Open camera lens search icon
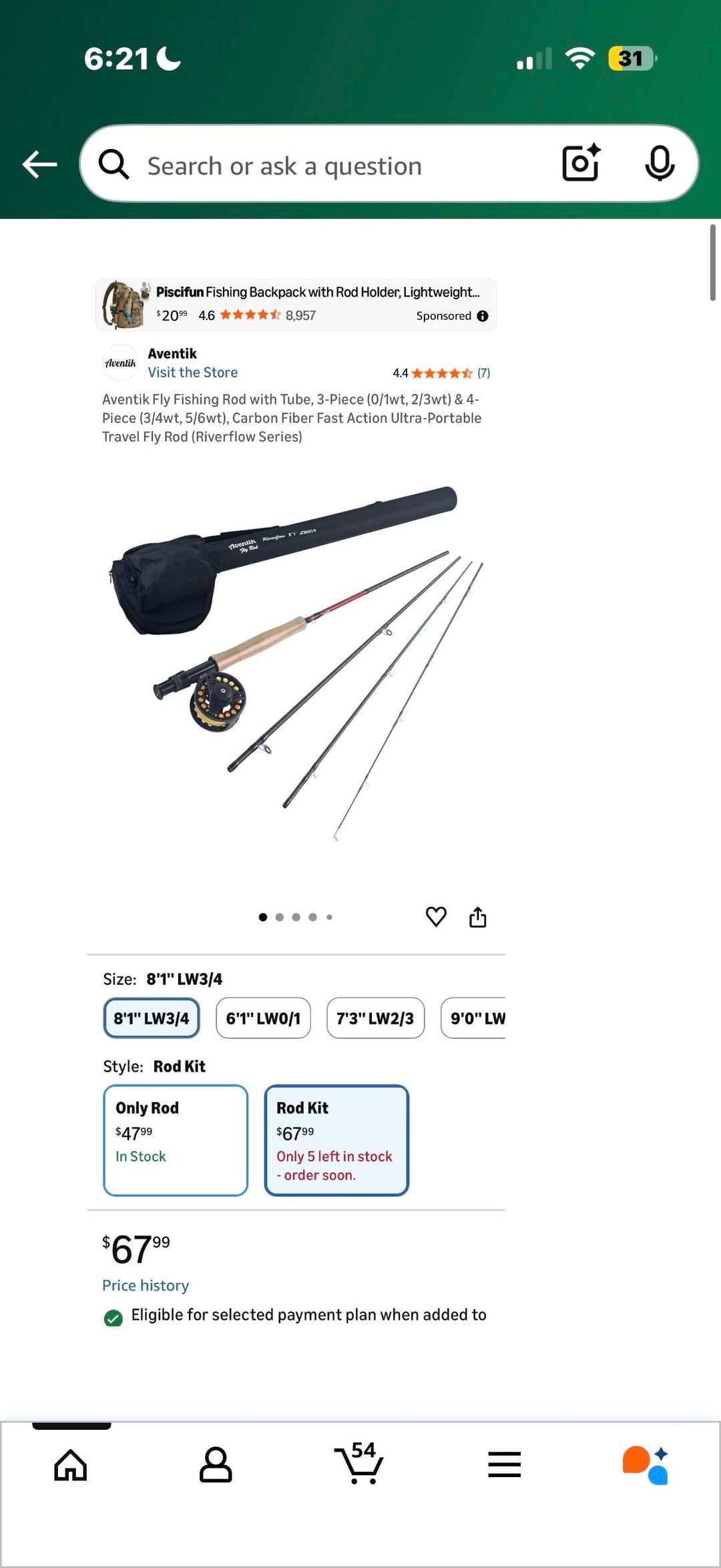This screenshot has height=1568, width=721. pos(580,164)
